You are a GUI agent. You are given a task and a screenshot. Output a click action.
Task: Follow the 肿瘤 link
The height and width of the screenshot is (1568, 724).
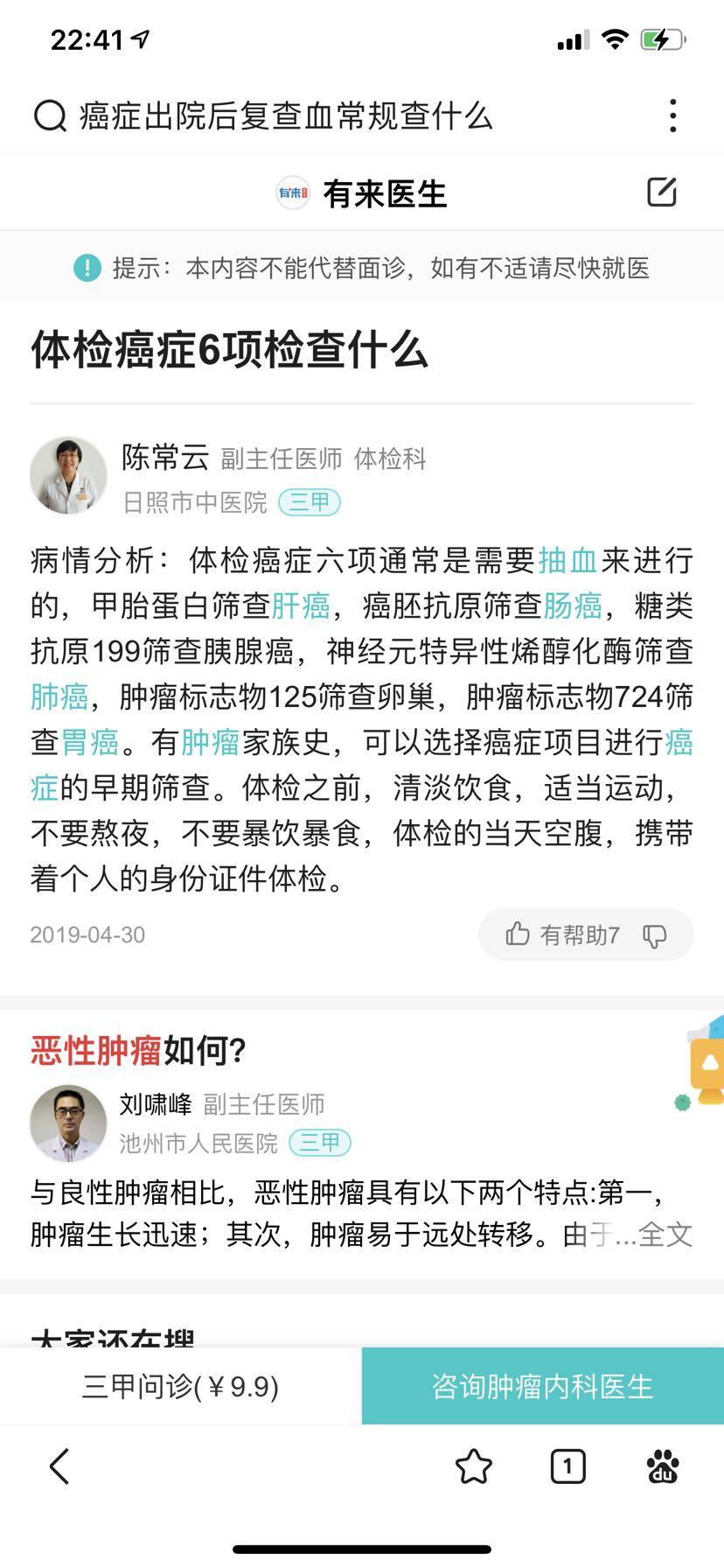coord(211,742)
